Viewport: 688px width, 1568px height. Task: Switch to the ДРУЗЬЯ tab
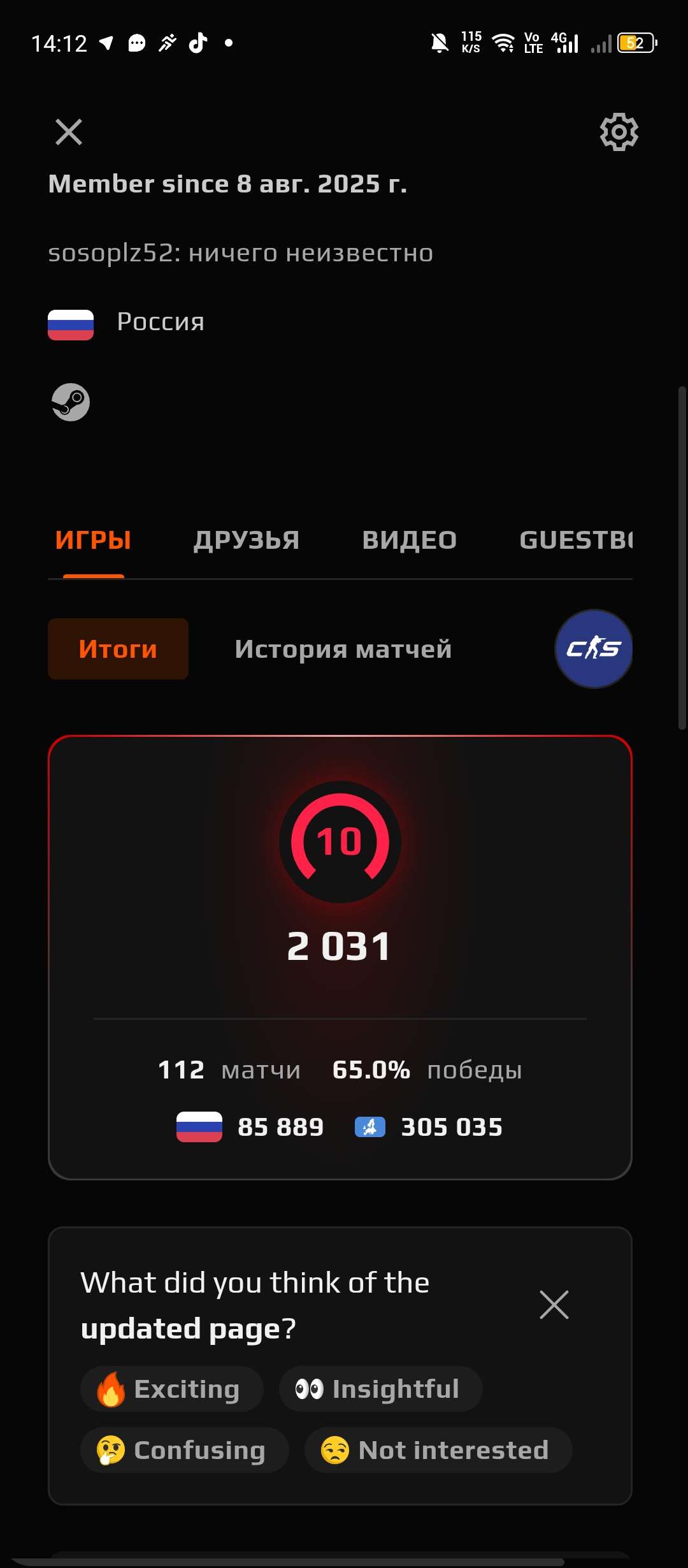pos(247,539)
